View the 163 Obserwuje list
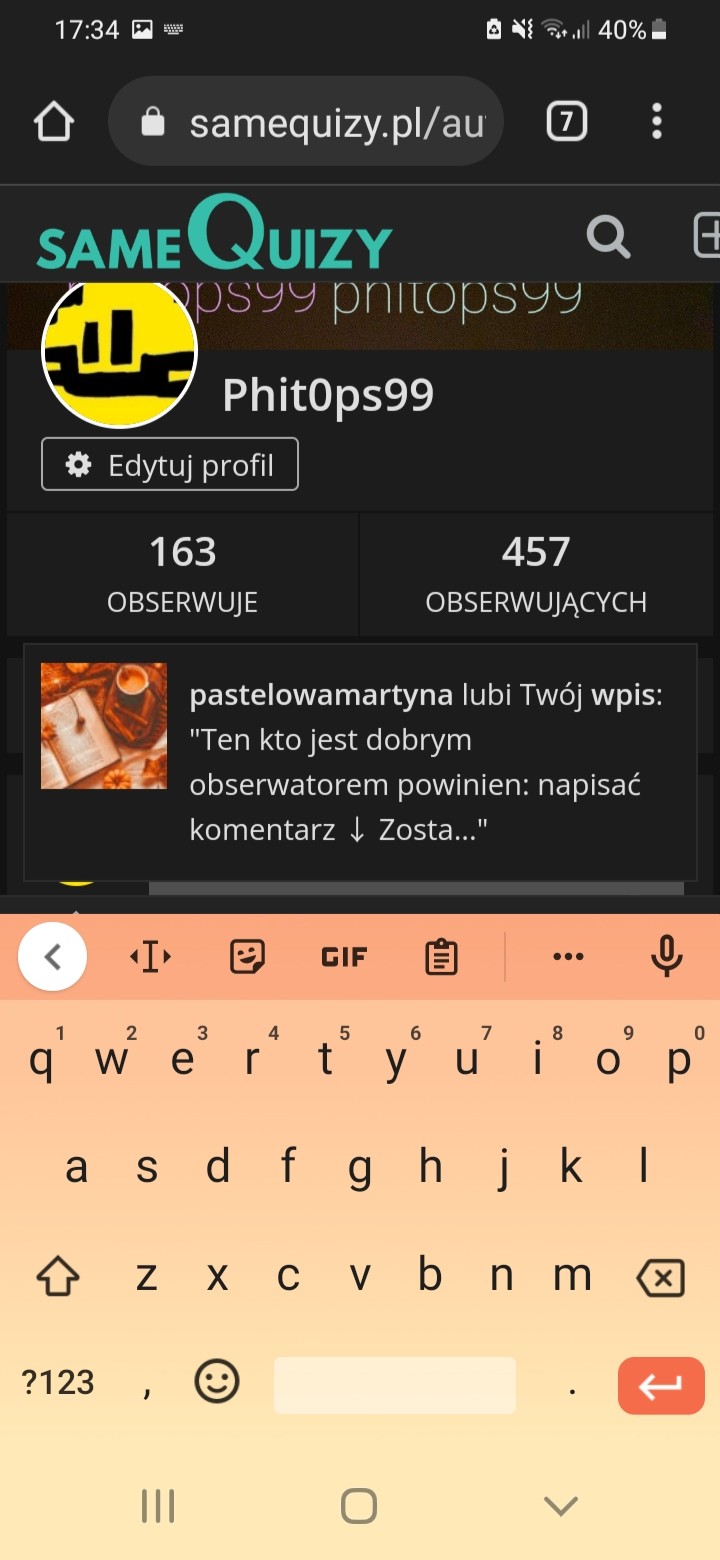Viewport: 720px width, 1560px height. click(183, 574)
